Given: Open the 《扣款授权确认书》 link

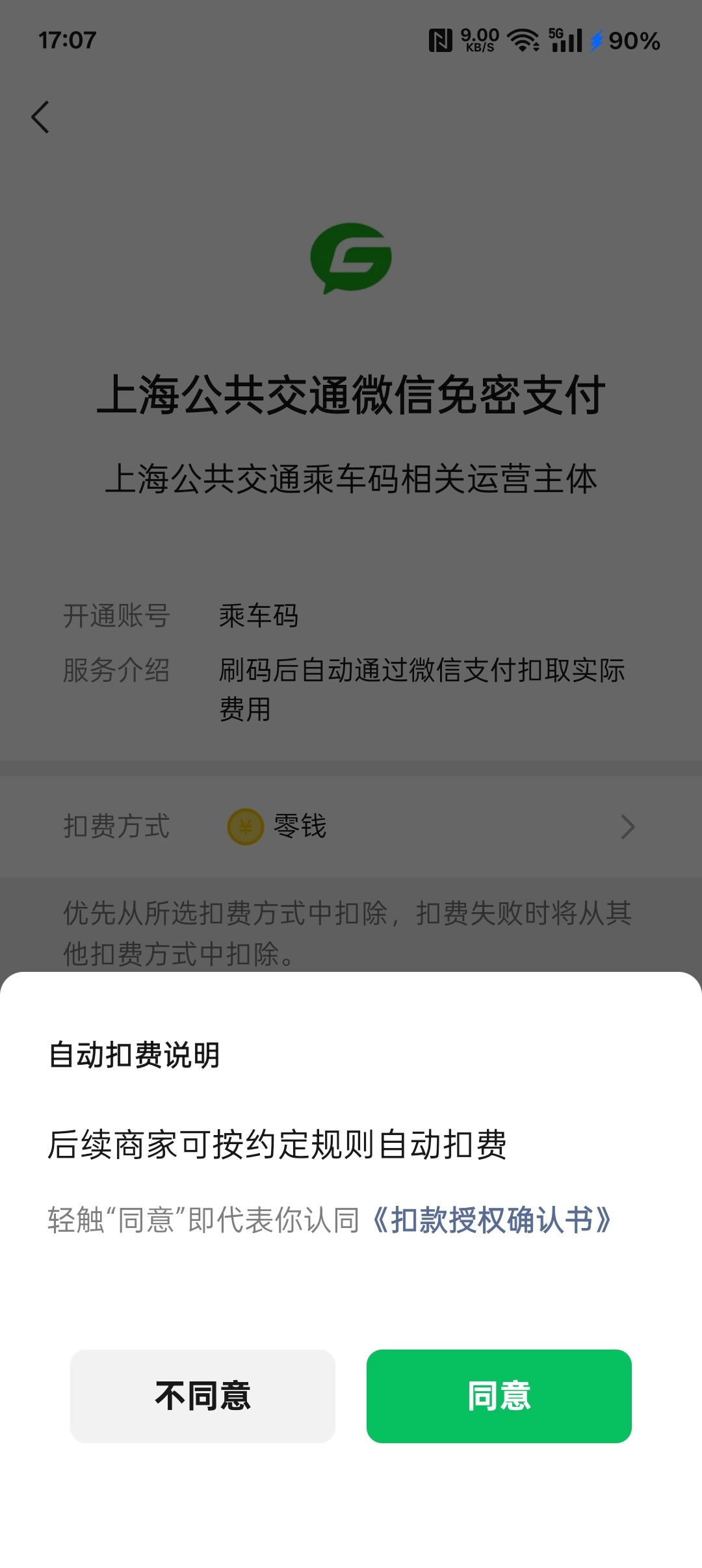Looking at the screenshot, I should point(491,1220).
